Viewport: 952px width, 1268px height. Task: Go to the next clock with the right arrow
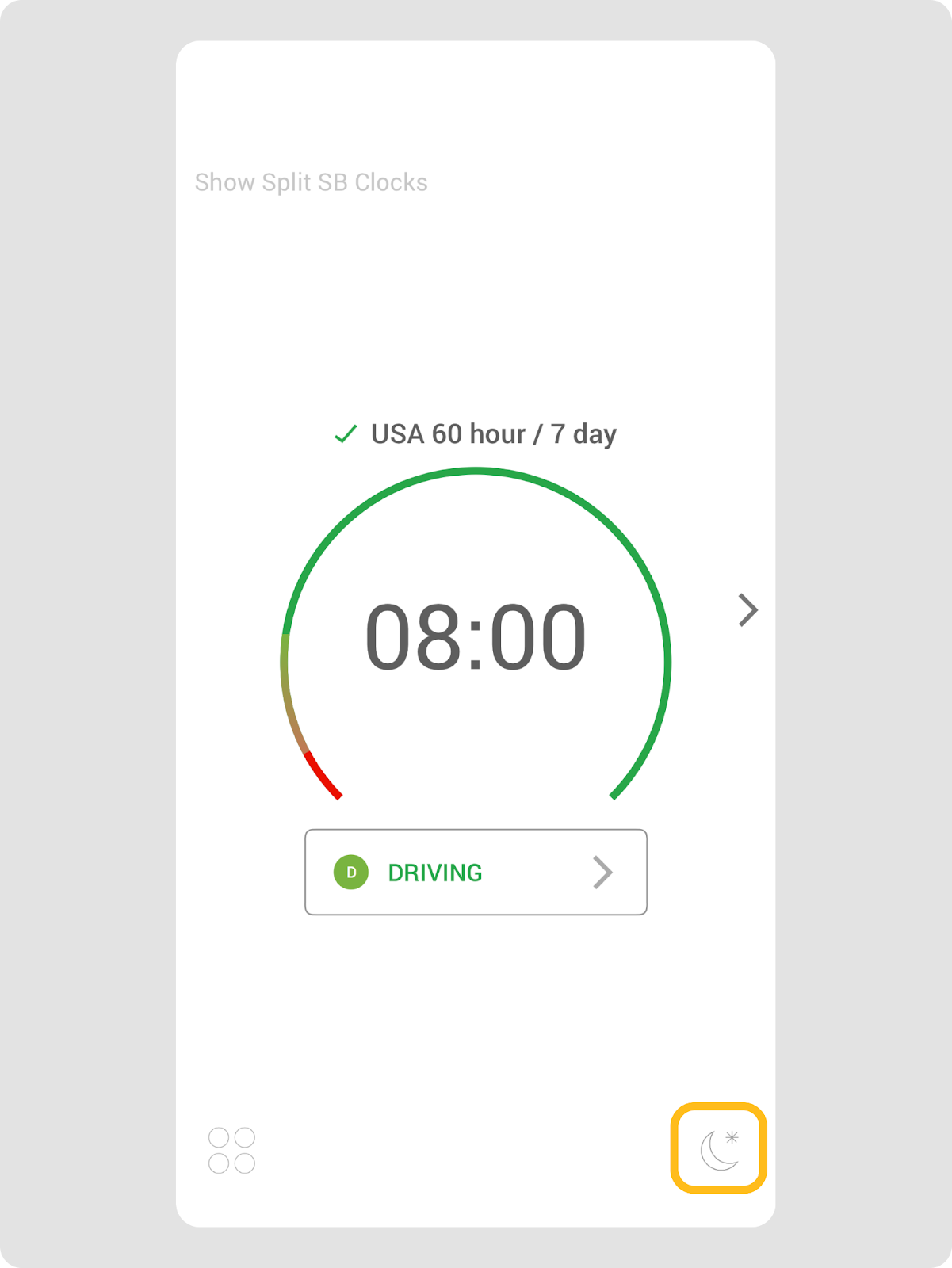[x=747, y=610]
